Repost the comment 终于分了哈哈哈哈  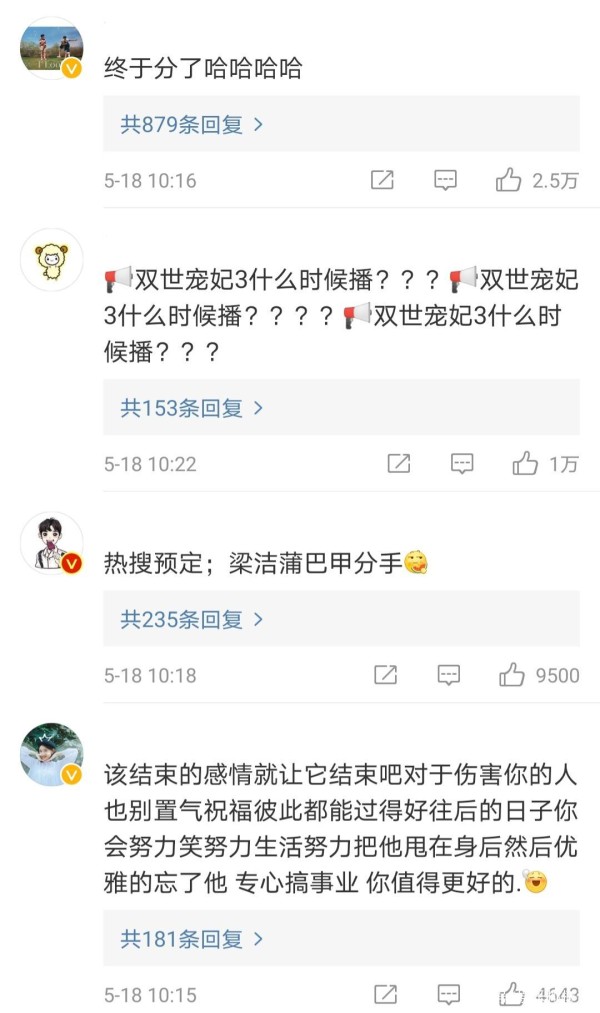pos(382,181)
